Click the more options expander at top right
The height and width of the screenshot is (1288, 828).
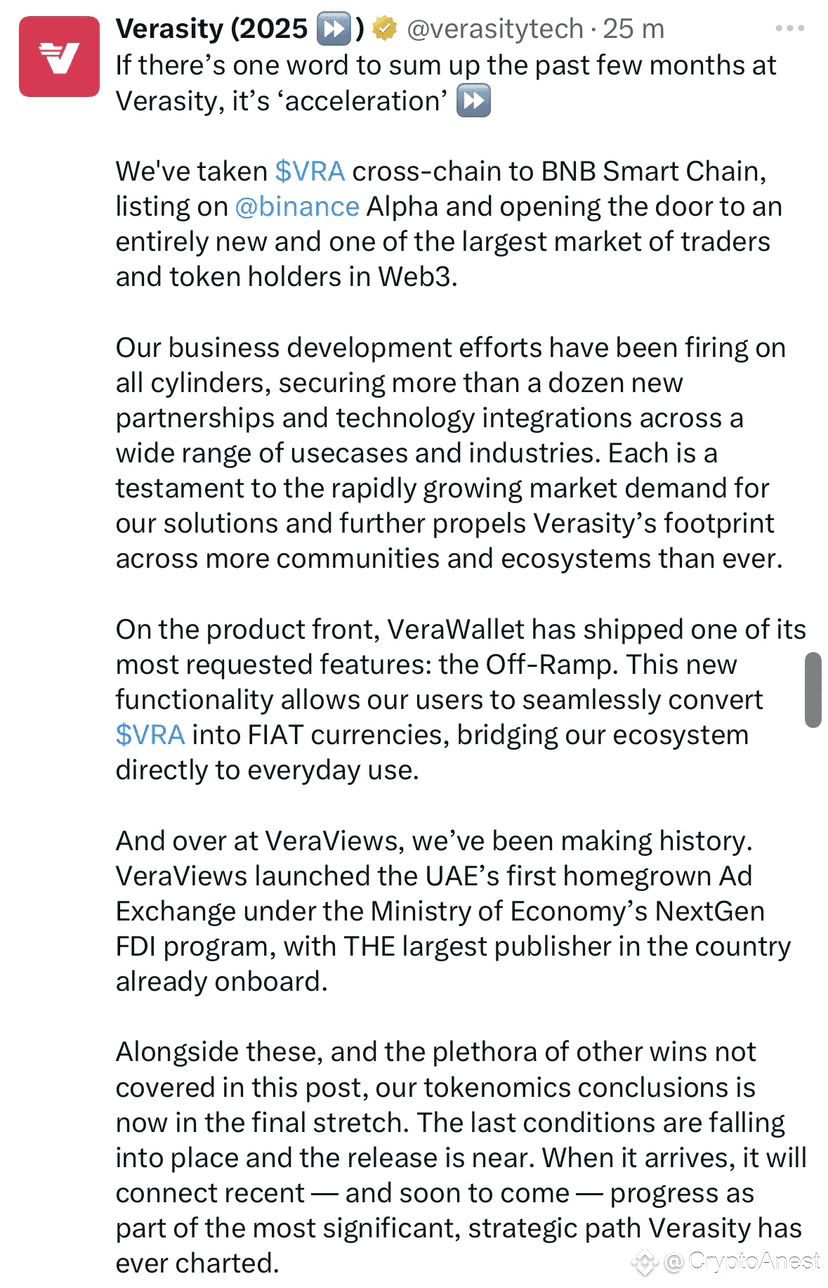(789, 28)
